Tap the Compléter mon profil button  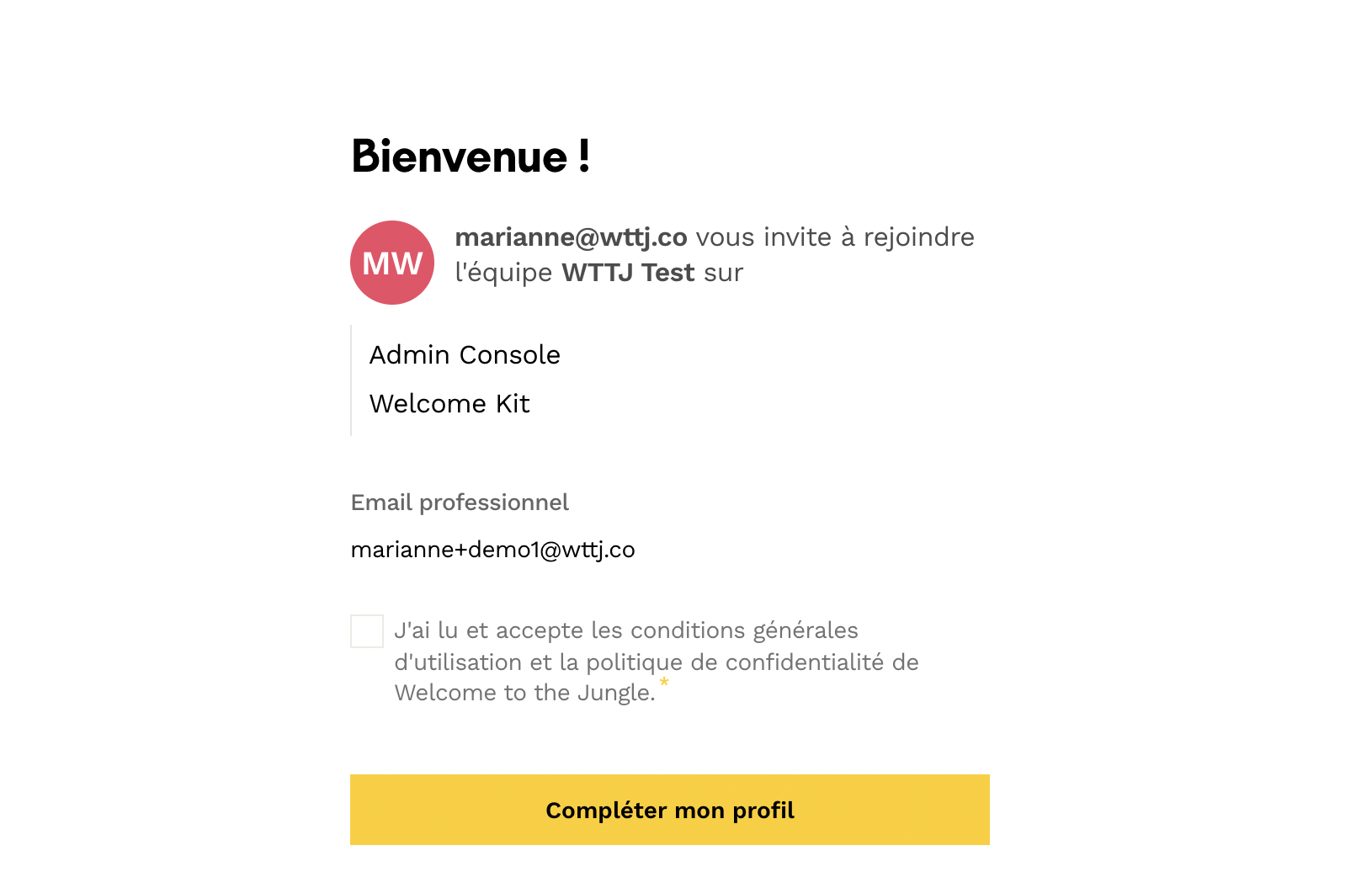[x=669, y=810]
